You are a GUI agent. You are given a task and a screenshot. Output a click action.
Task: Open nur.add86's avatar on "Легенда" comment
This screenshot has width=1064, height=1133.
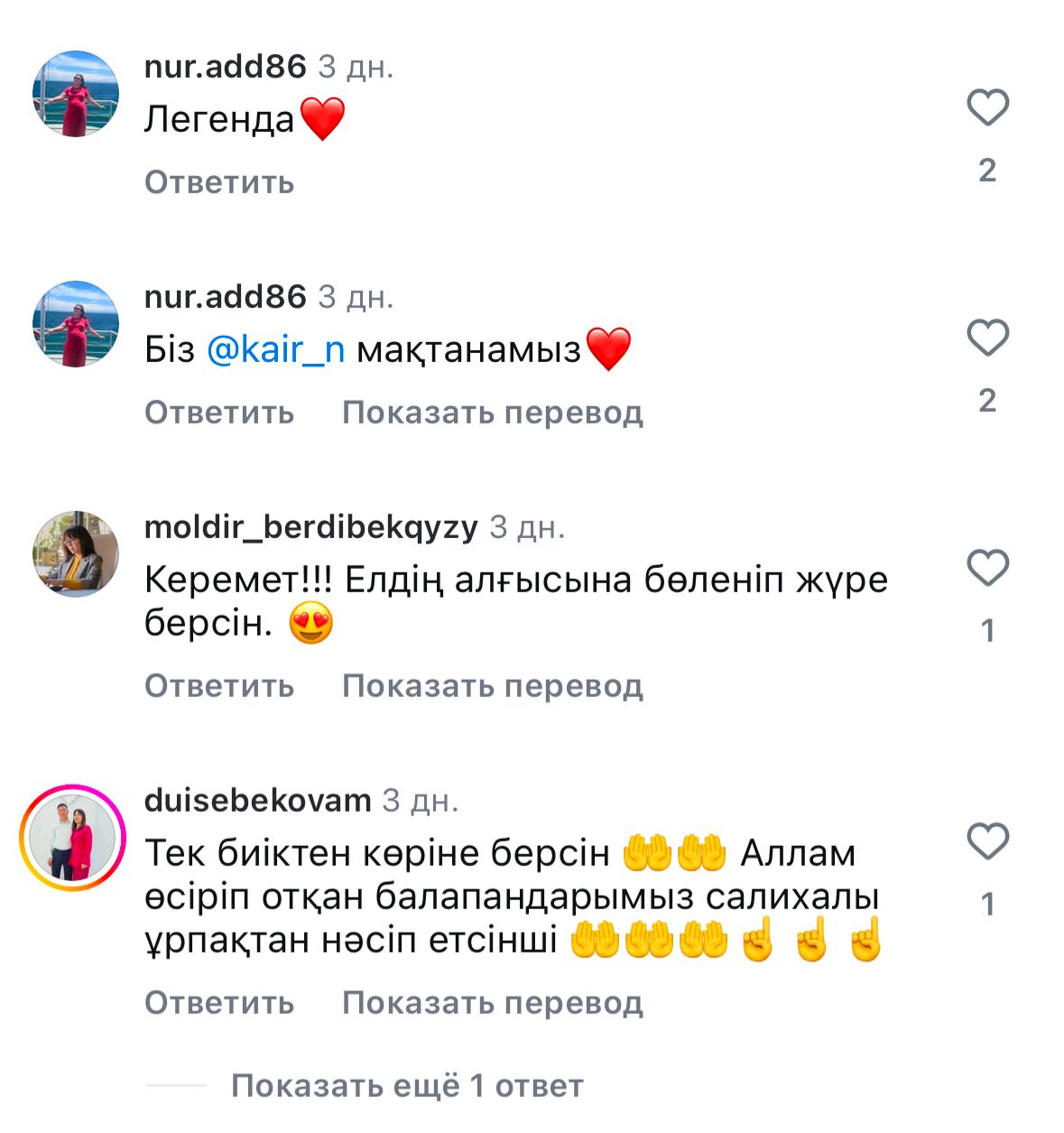(76, 94)
